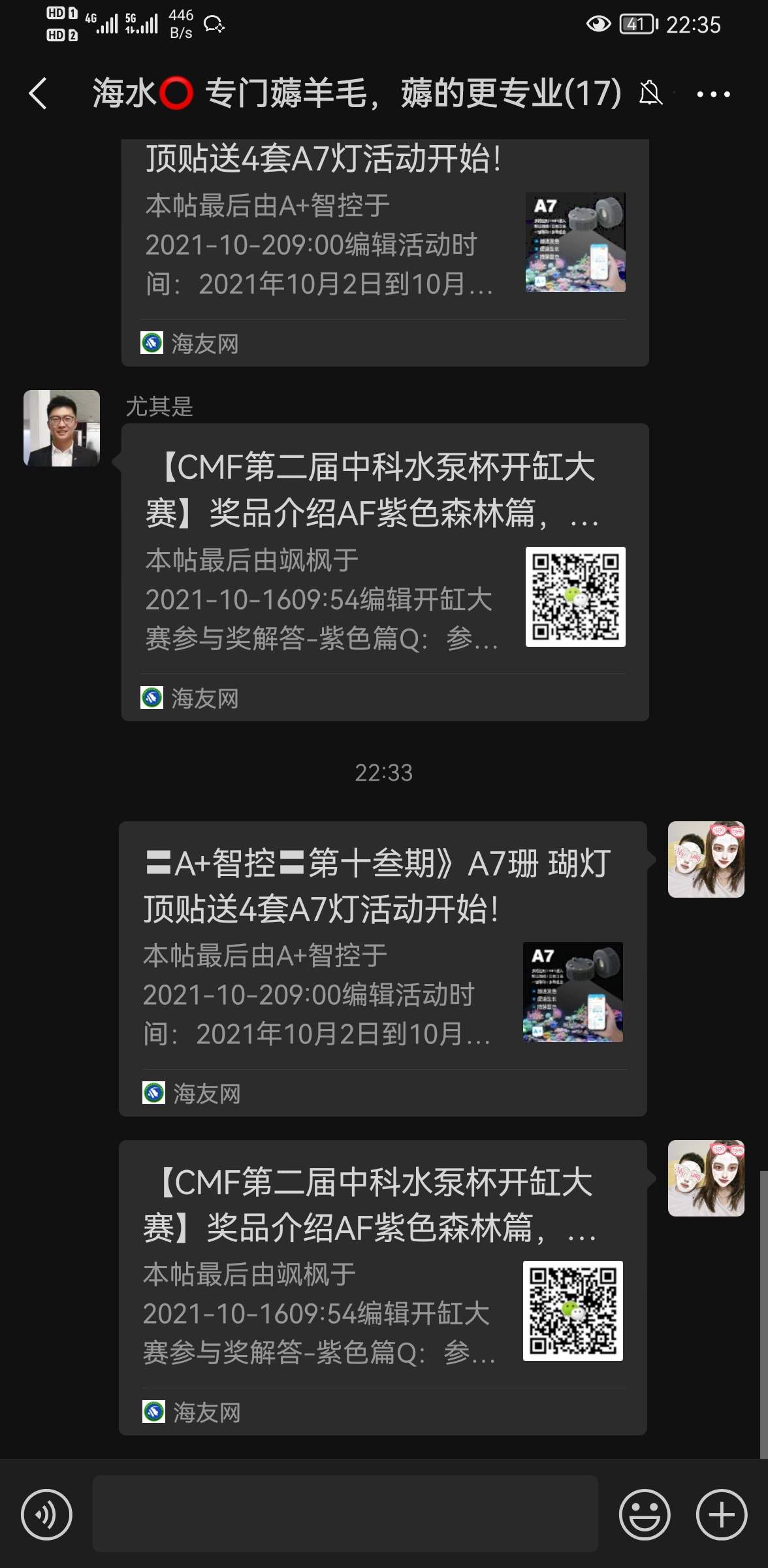The width and height of the screenshot is (768, 1568).
Task: Open my sent A+智控 A7珊瑚灯 card
Action: [x=383, y=968]
